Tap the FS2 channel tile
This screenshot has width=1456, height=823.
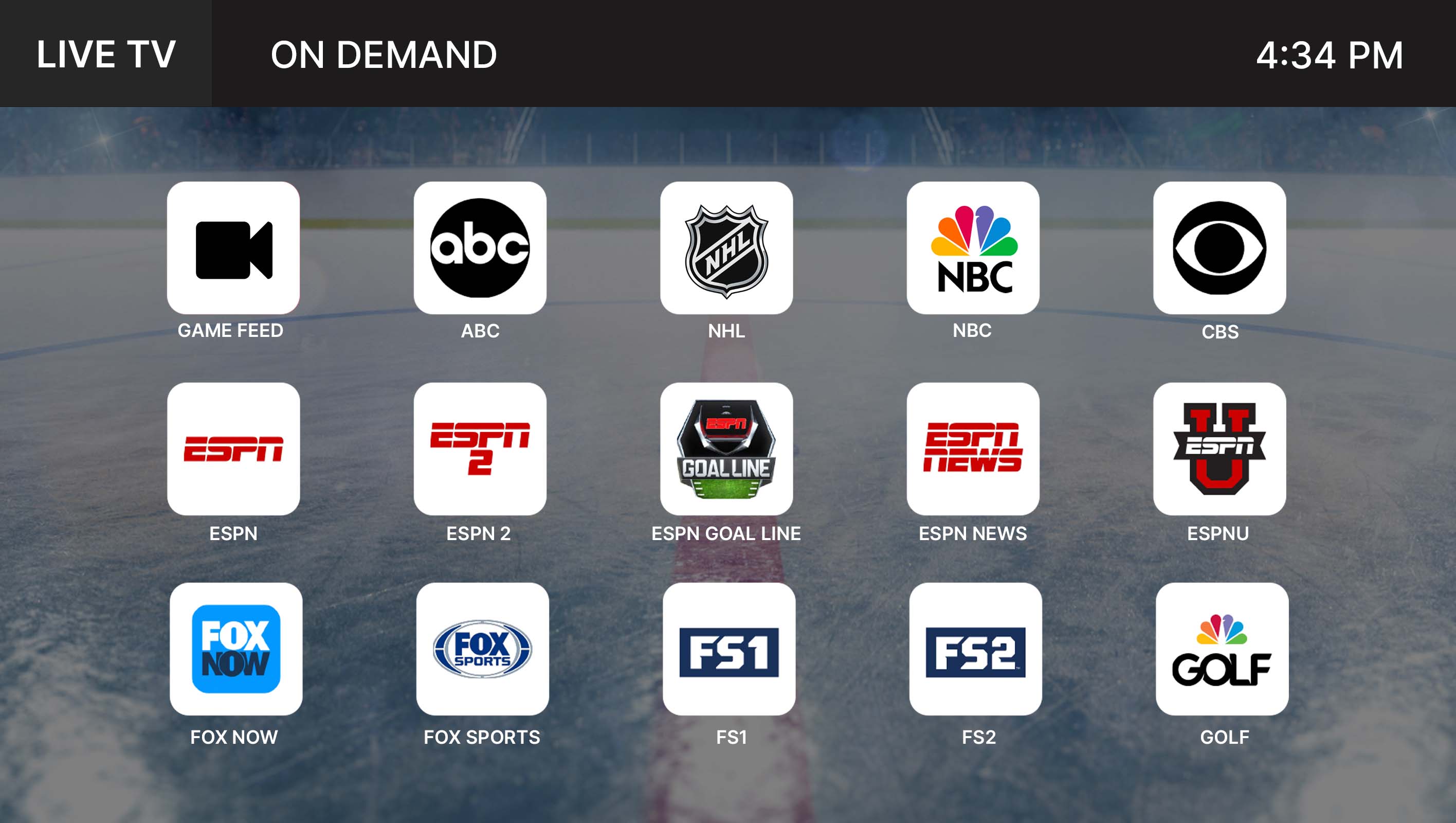pos(975,649)
